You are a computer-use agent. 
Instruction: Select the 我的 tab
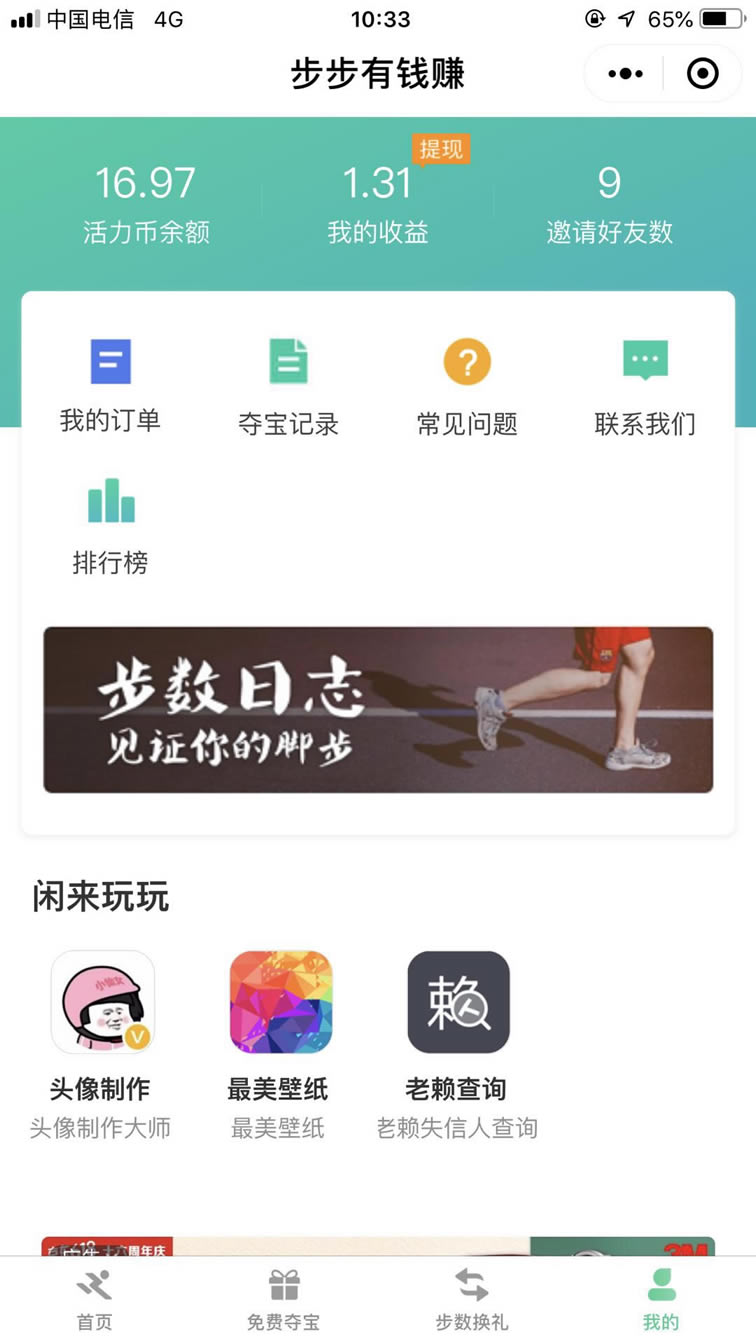pos(661,1298)
